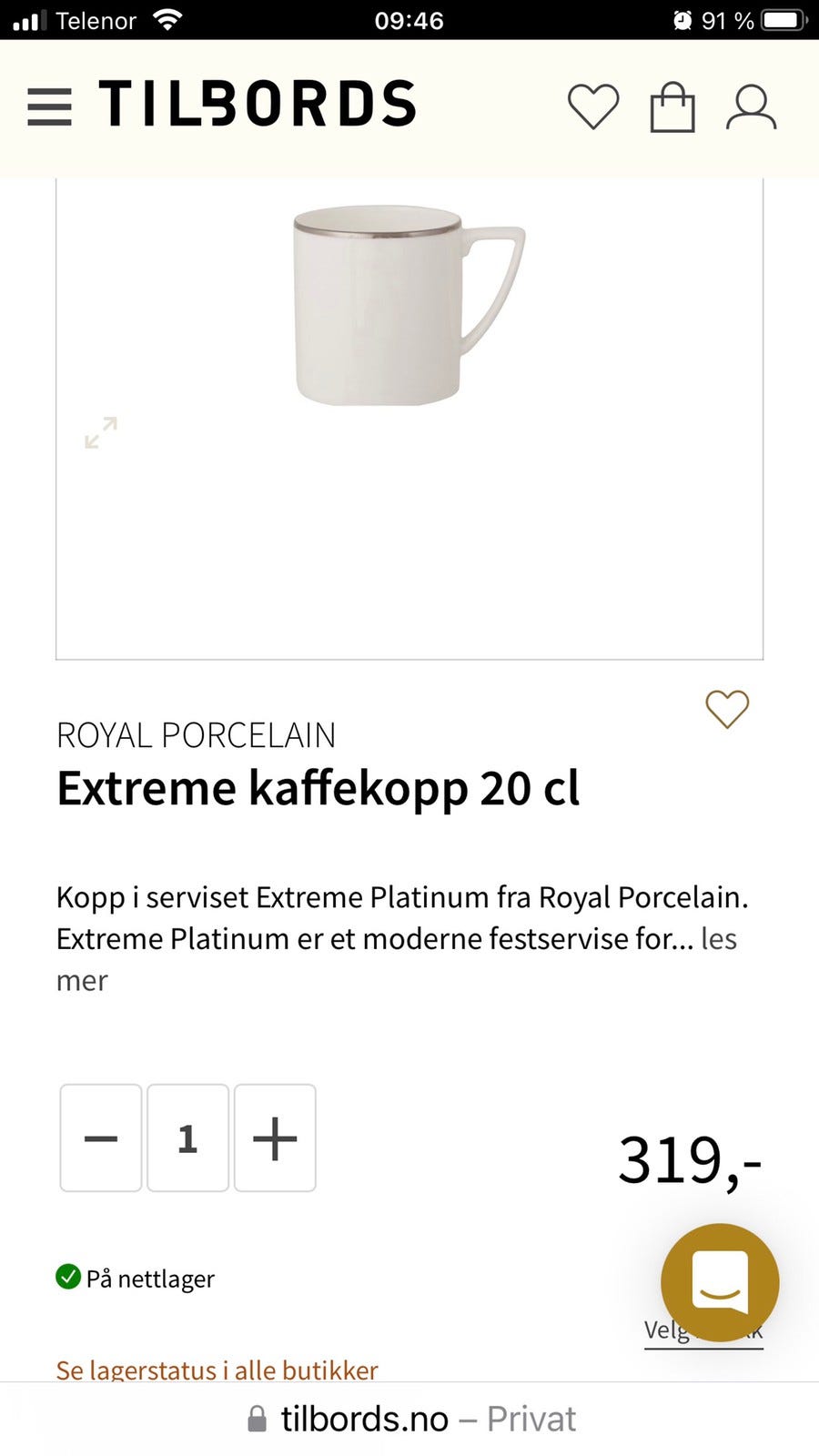Image resolution: width=819 pixels, height=1456 pixels.
Task: Click the green stock checkmark icon
Action: click(68, 1278)
